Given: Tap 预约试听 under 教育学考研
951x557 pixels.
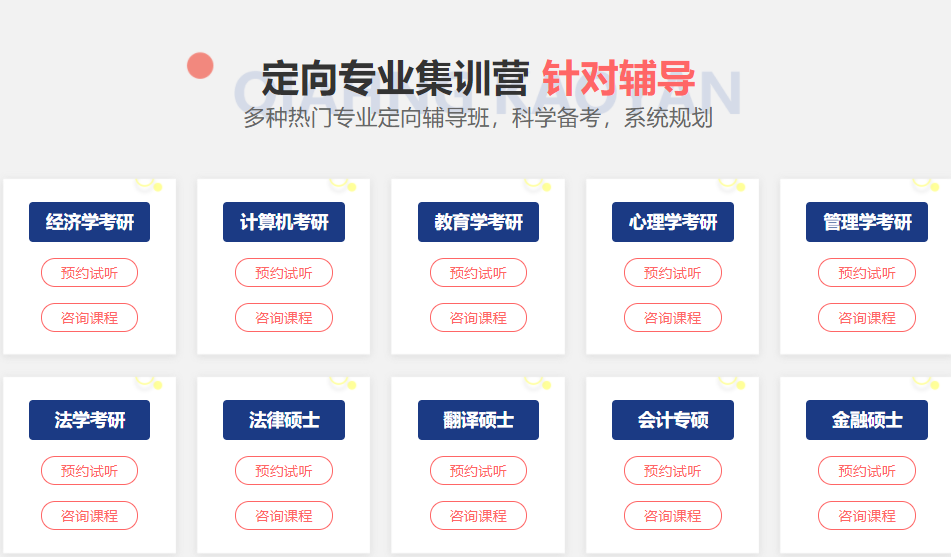Looking at the screenshot, I should coord(478,272).
